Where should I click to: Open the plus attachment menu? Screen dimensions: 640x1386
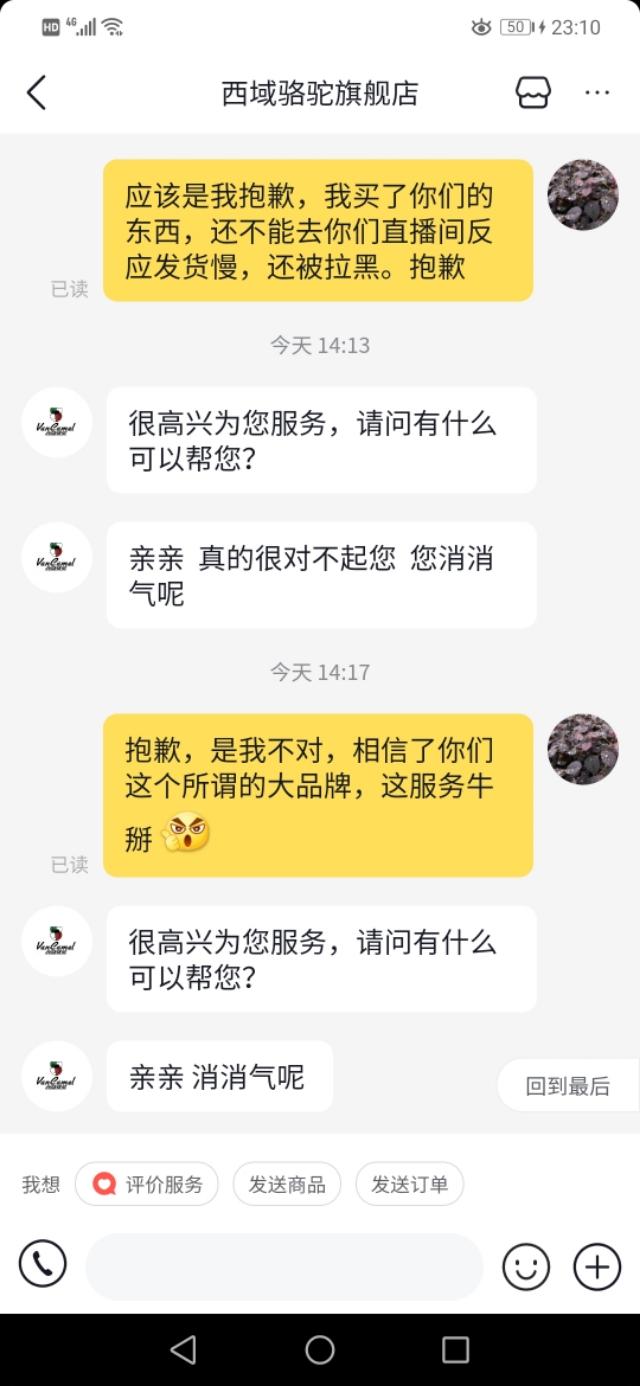click(x=597, y=1267)
